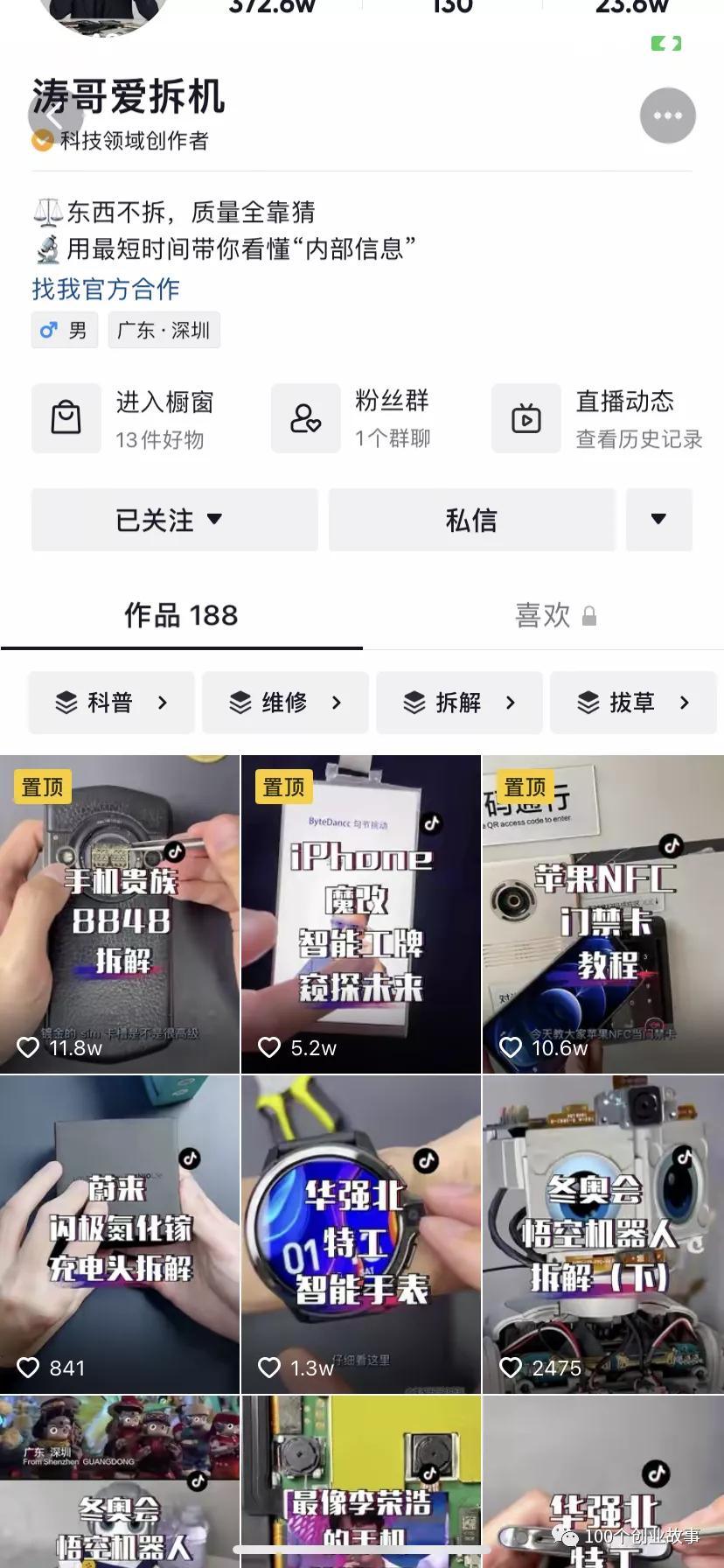Play the 华强北01特工智能手表 video

(360, 1234)
